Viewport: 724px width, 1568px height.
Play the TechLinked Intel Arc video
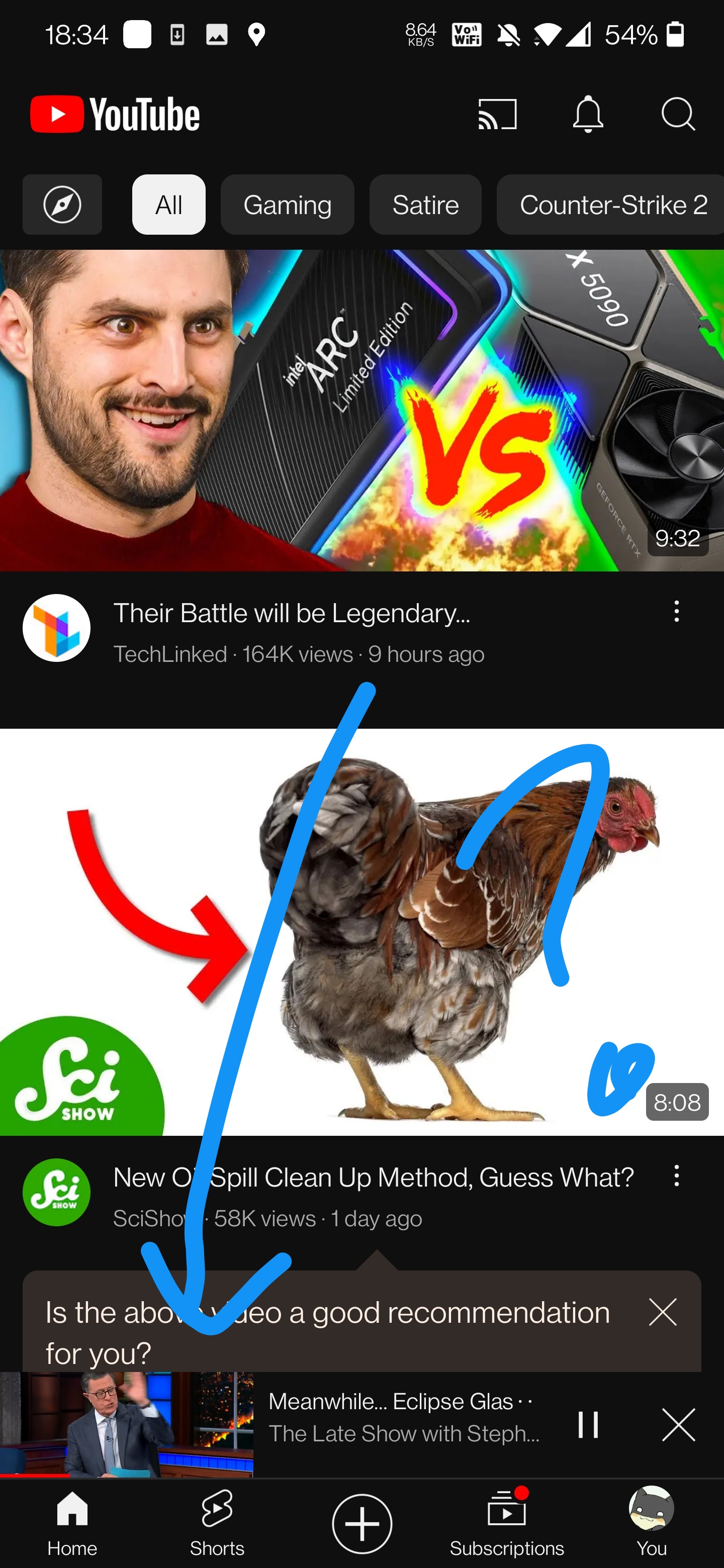[361, 410]
